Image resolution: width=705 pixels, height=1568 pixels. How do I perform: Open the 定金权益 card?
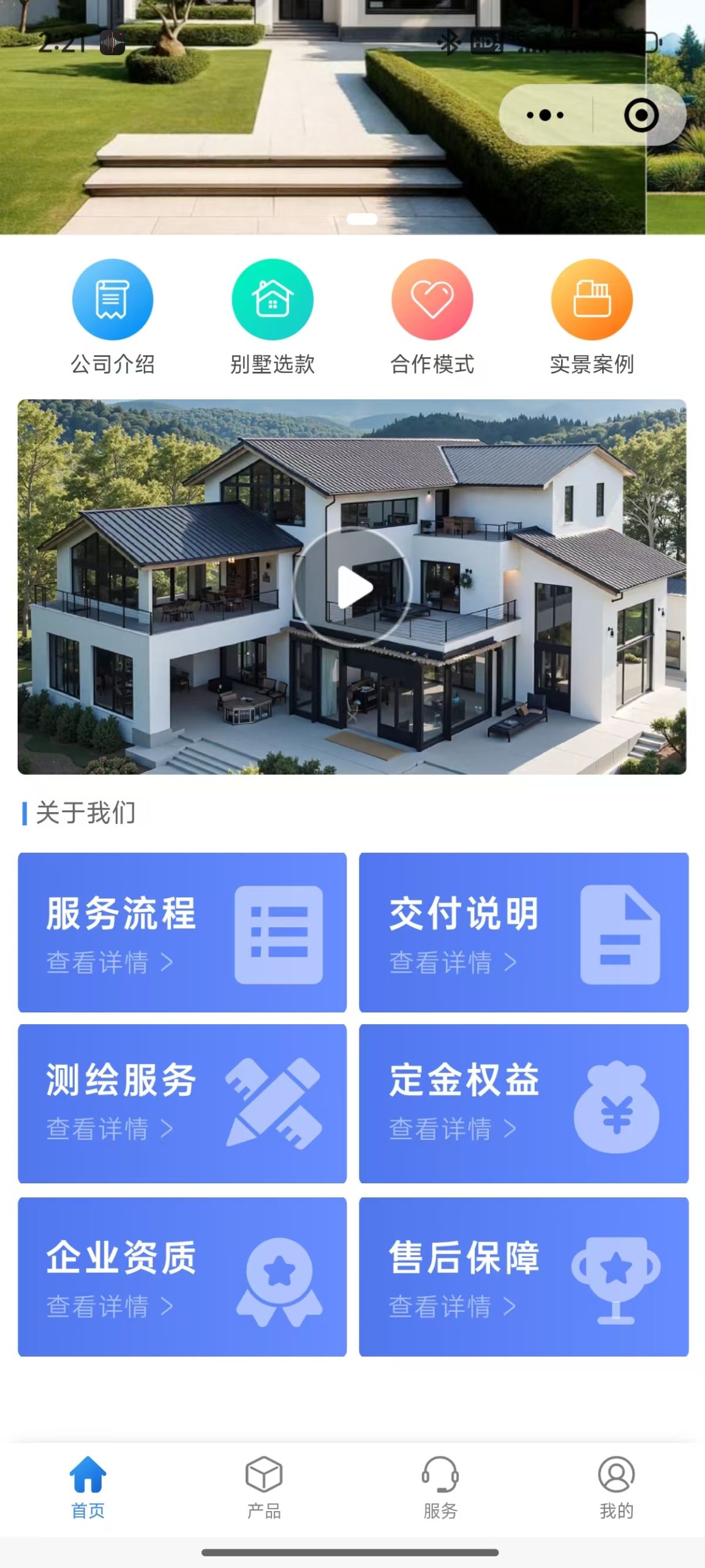pyautogui.click(x=524, y=1103)
